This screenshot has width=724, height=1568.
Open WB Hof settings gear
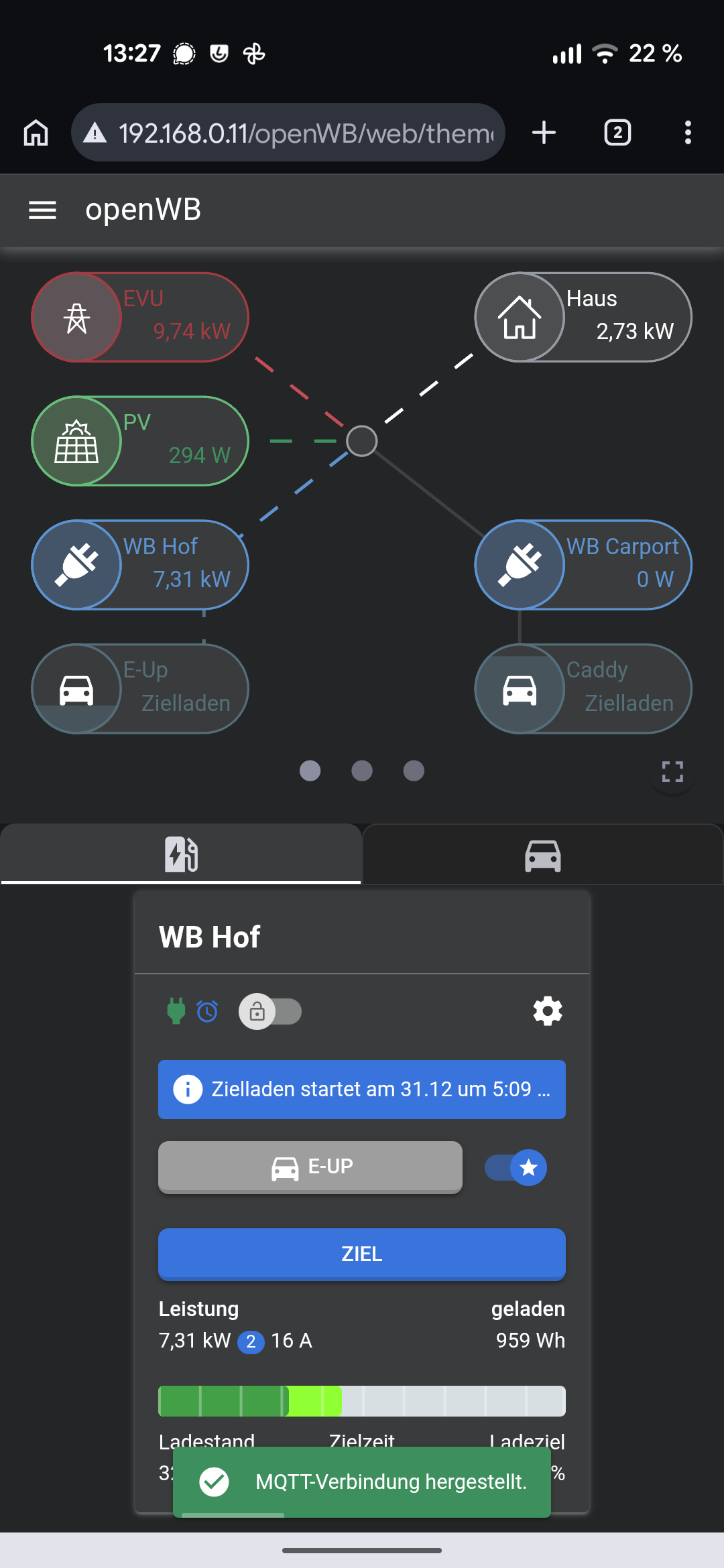click(x=547, y=1011)
